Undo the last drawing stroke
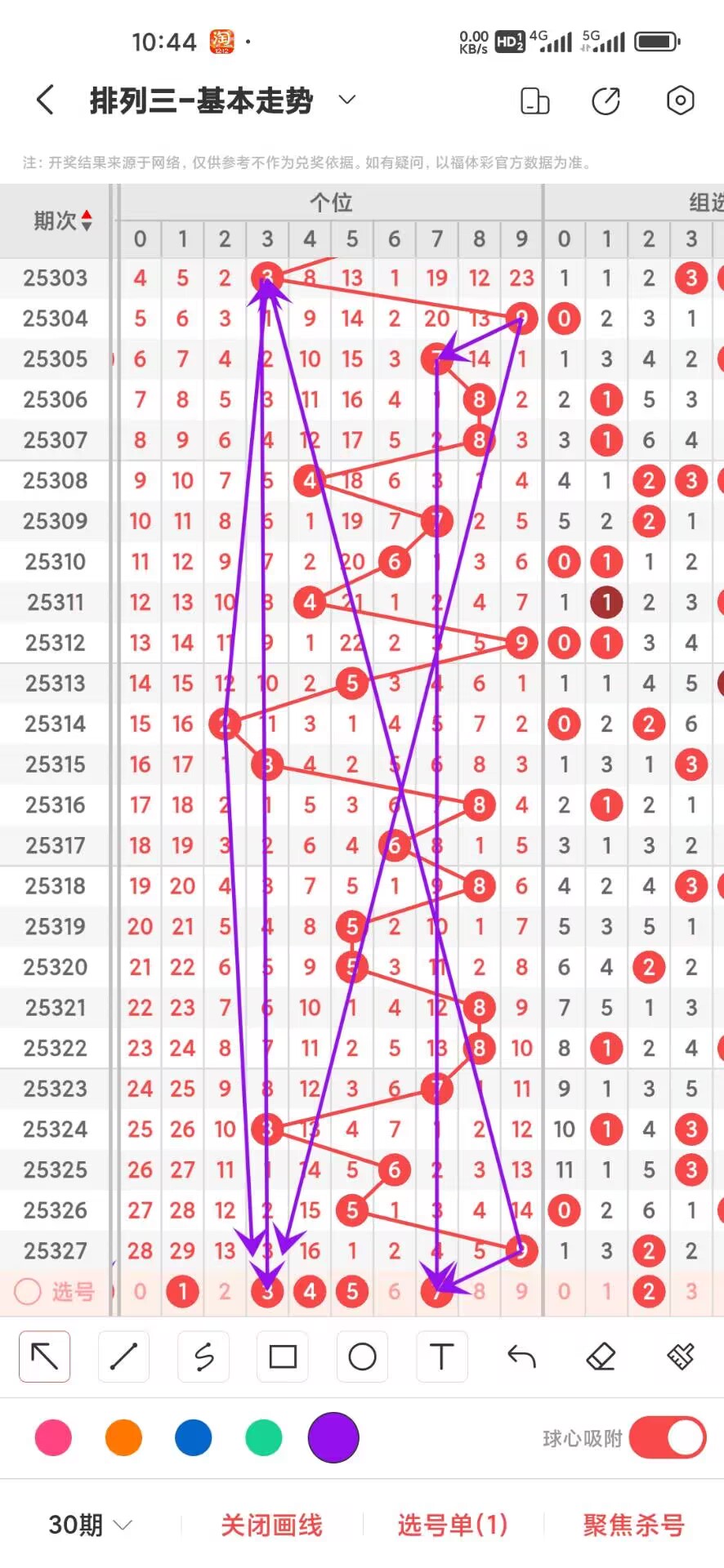The image size is (724, 1568). click(521, 1356)
